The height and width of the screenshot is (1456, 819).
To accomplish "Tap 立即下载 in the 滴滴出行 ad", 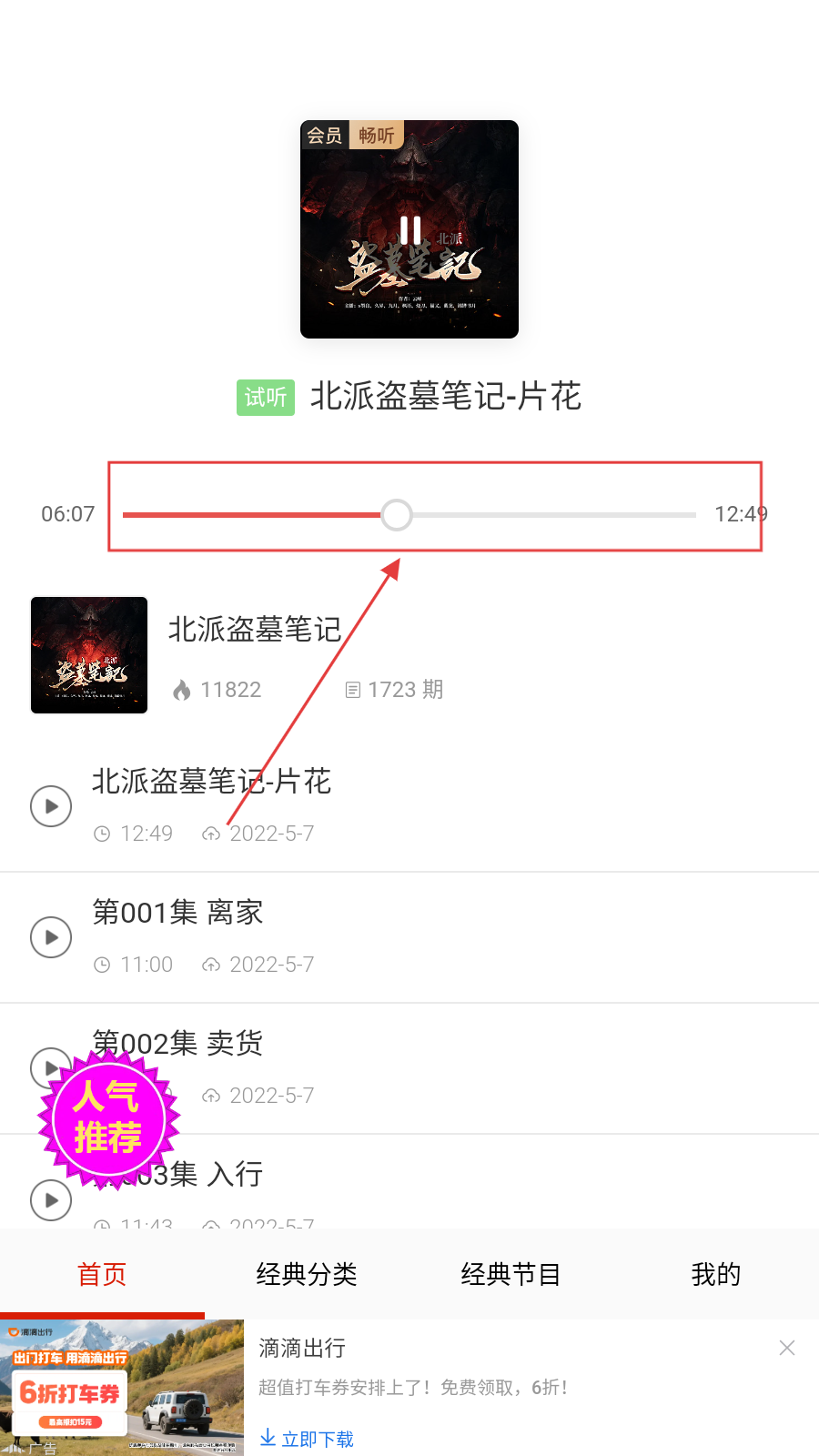I will click(x=307, y=1439).
